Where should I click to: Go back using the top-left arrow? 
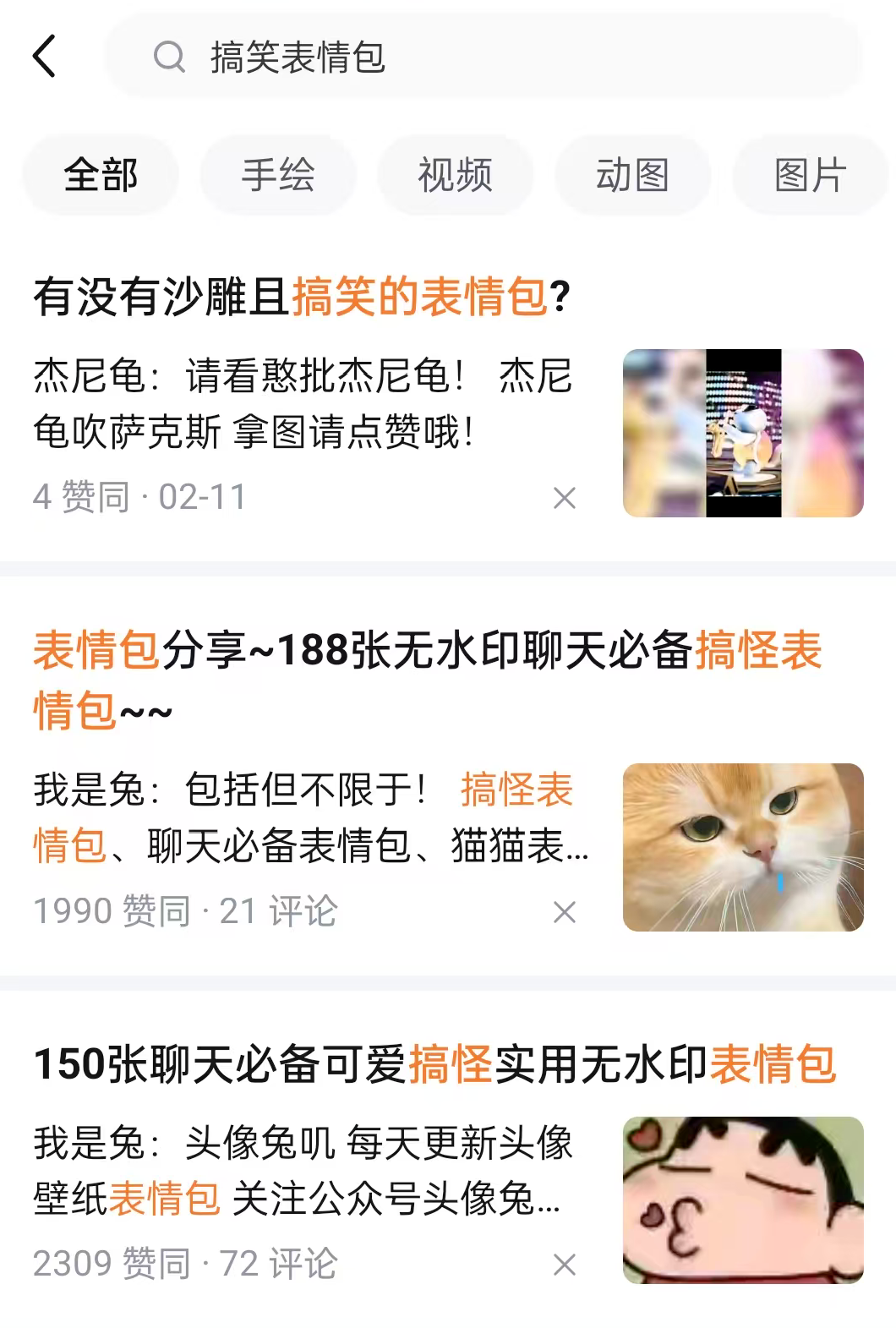[x=44, y=57]
